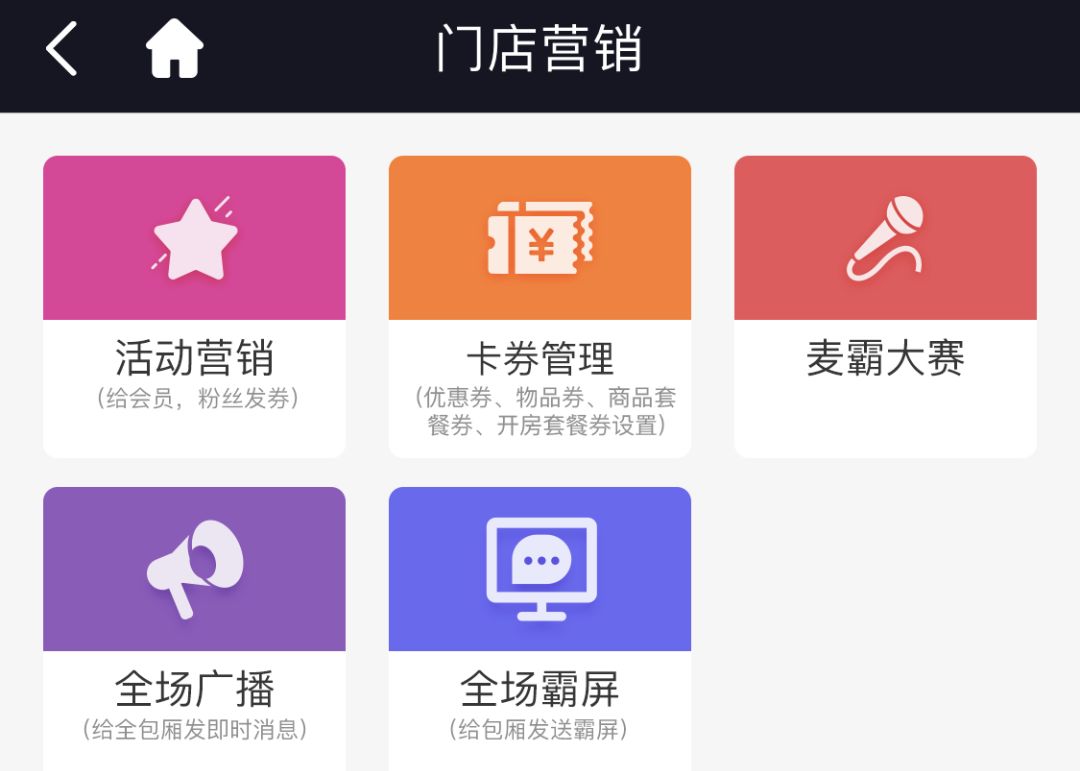The width and height of the screenshot is (1080, 771).
Task: Open the 活动营销 card
Action: (x=194, y=306)
